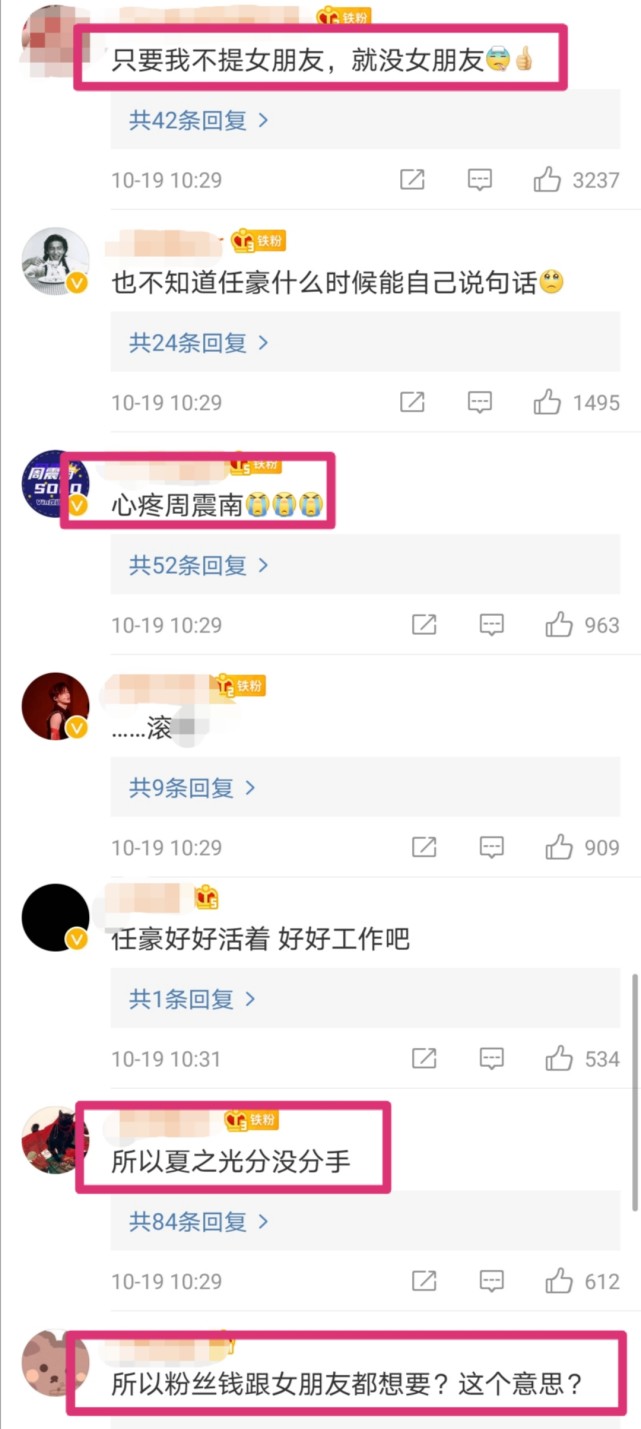Repost the comment with 1495 likes
Image resolution: width=641 pixels, height=1429 pixels.
412,403
